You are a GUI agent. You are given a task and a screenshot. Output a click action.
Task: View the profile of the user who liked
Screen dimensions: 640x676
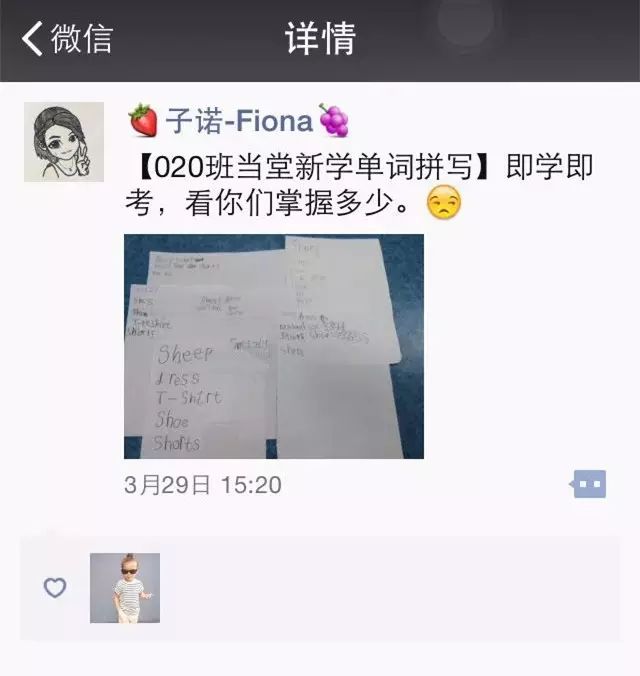pos(125,588)
